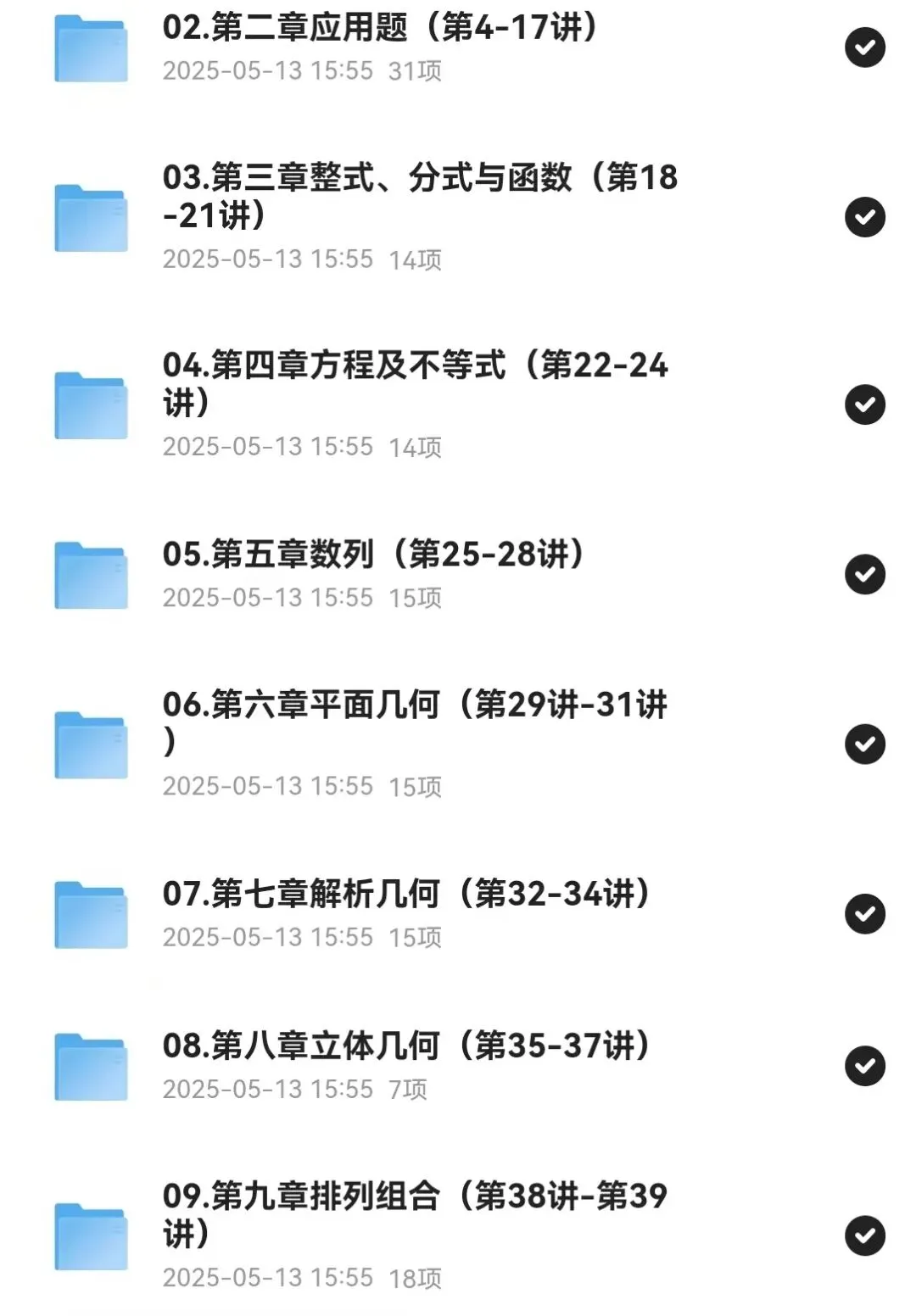Viewport: 916px width, 1316px height.
Task: Open the 07.第七章解析几何 folder
Action: [407, 895]
